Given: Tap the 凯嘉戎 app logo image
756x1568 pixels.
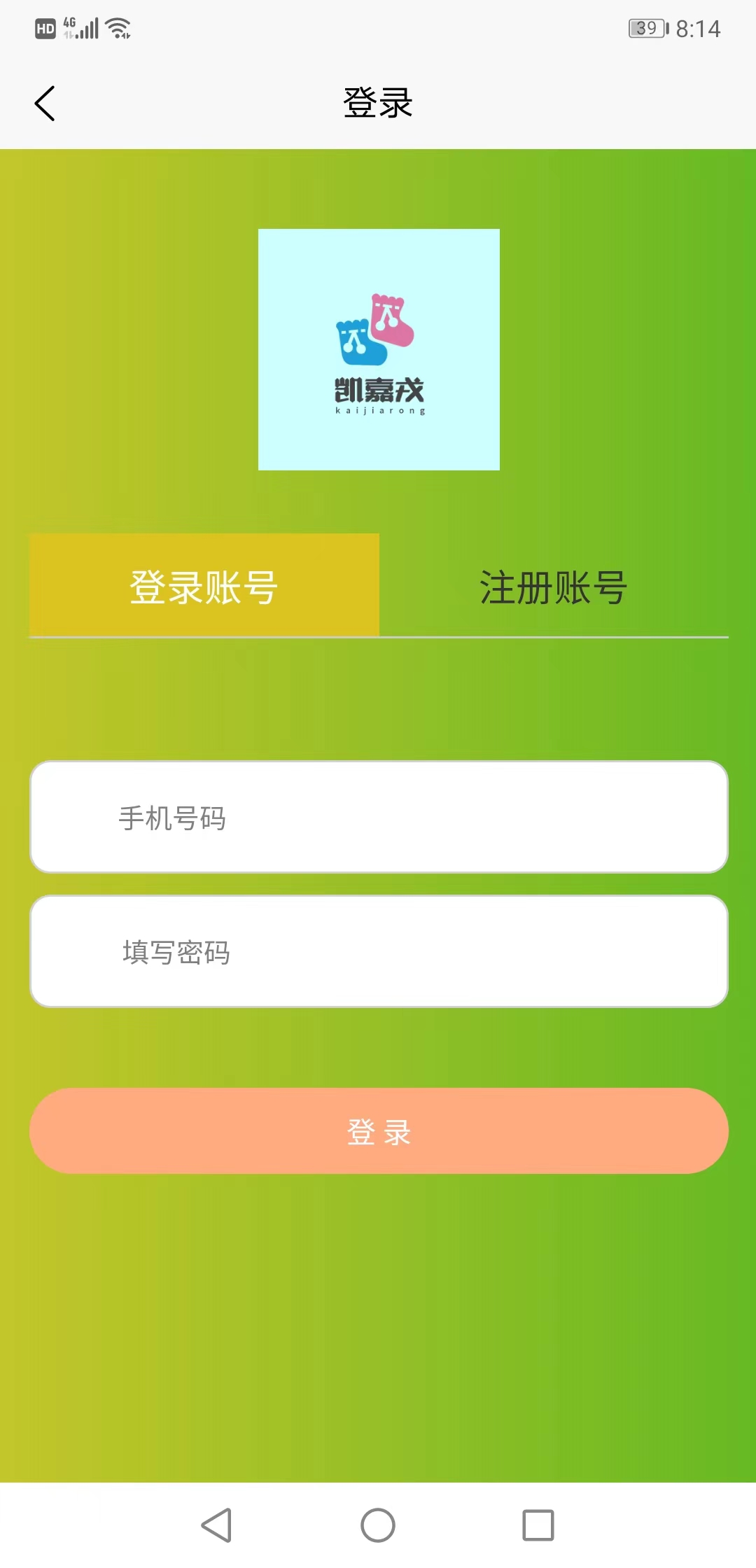Looking at the screenshot, I should [x=378, y=349].
